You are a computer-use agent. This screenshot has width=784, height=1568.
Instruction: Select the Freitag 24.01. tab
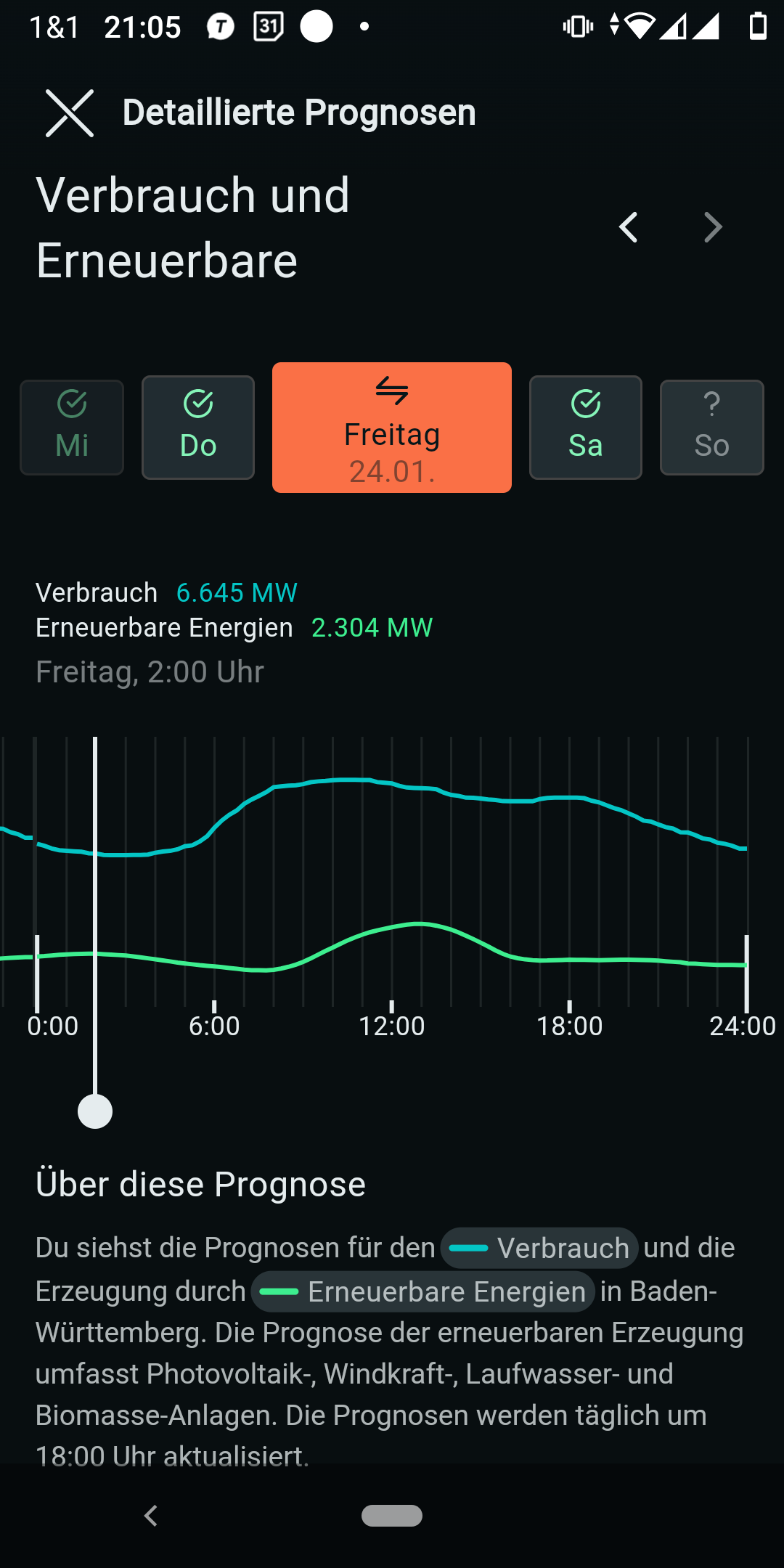point(392,428)
